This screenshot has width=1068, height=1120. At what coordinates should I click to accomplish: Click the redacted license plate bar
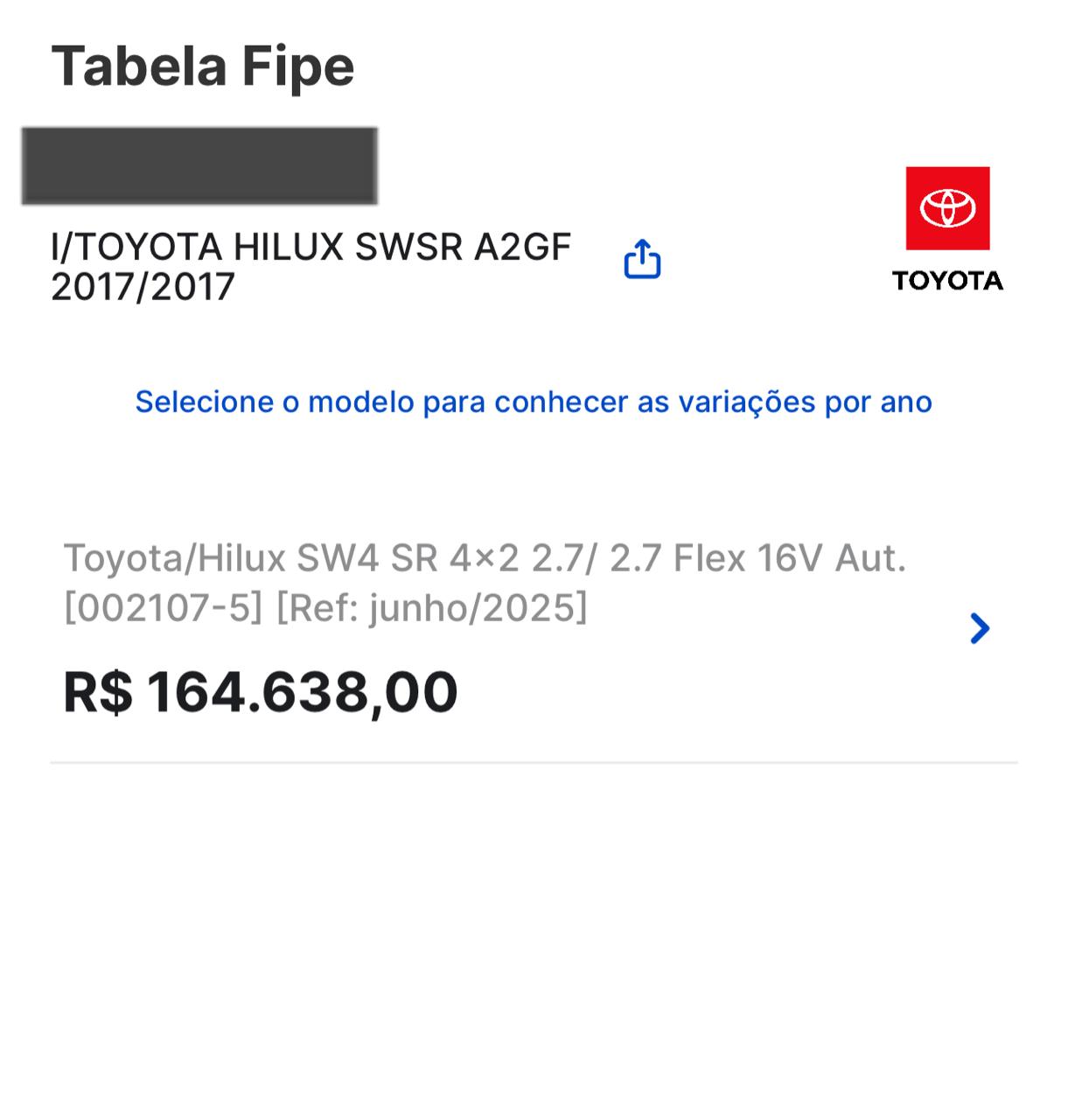tap(198, 166)
